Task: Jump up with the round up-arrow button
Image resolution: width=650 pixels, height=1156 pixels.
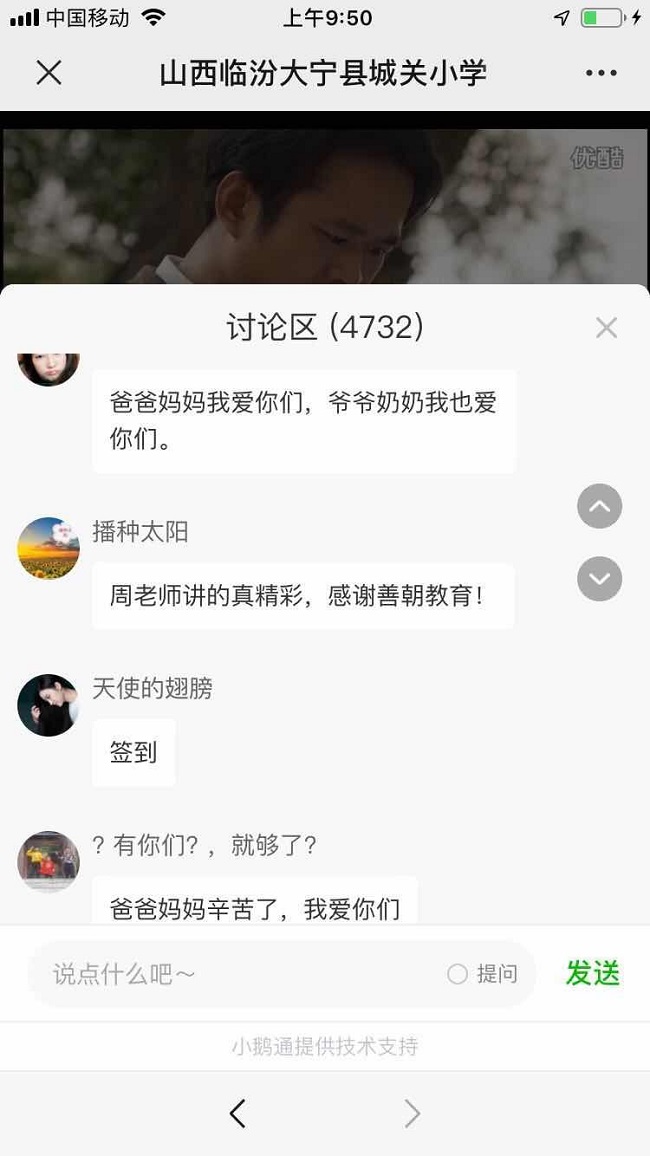Action: [x=599, y=507]
